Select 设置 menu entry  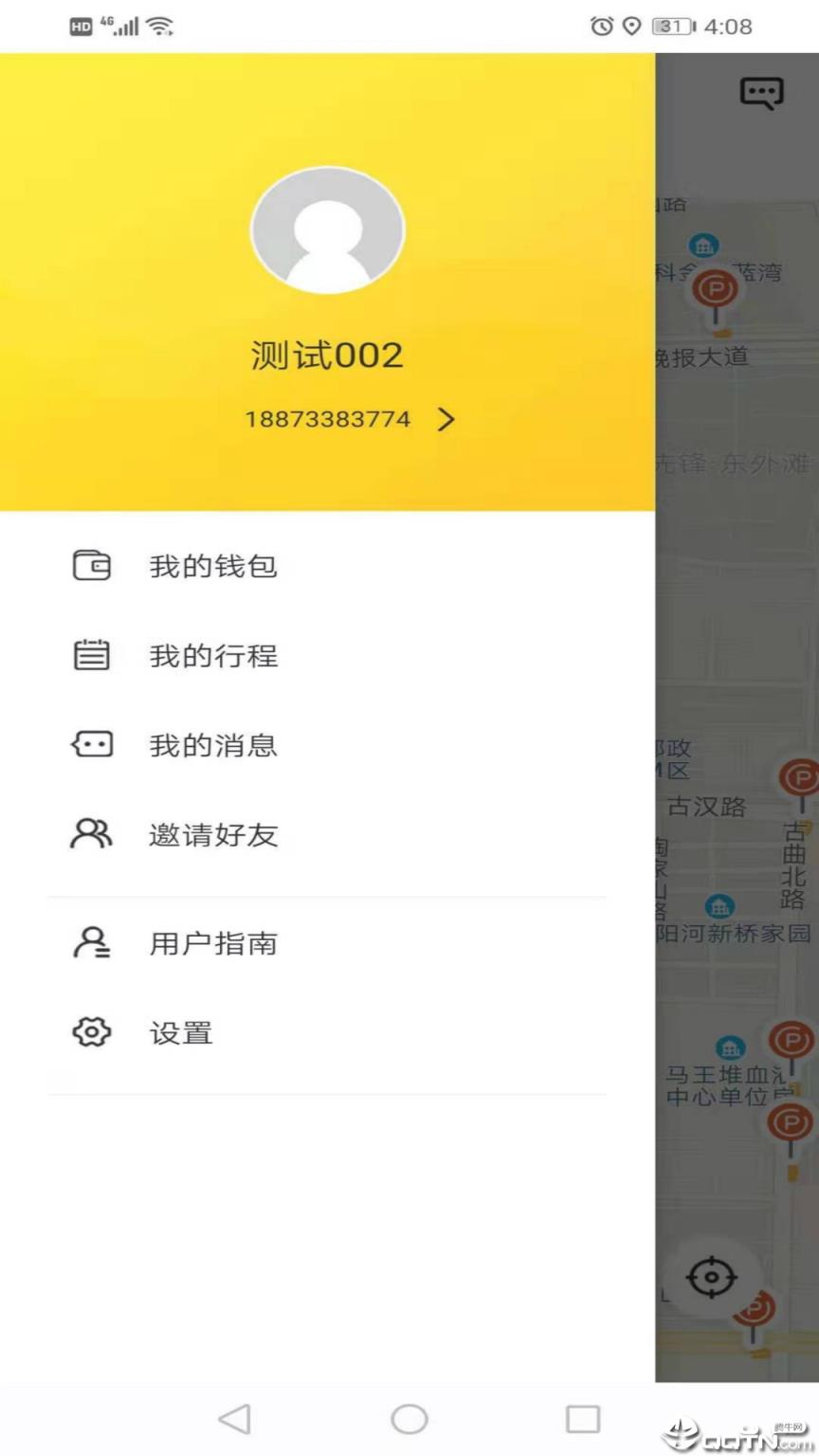click(180, 1032)
